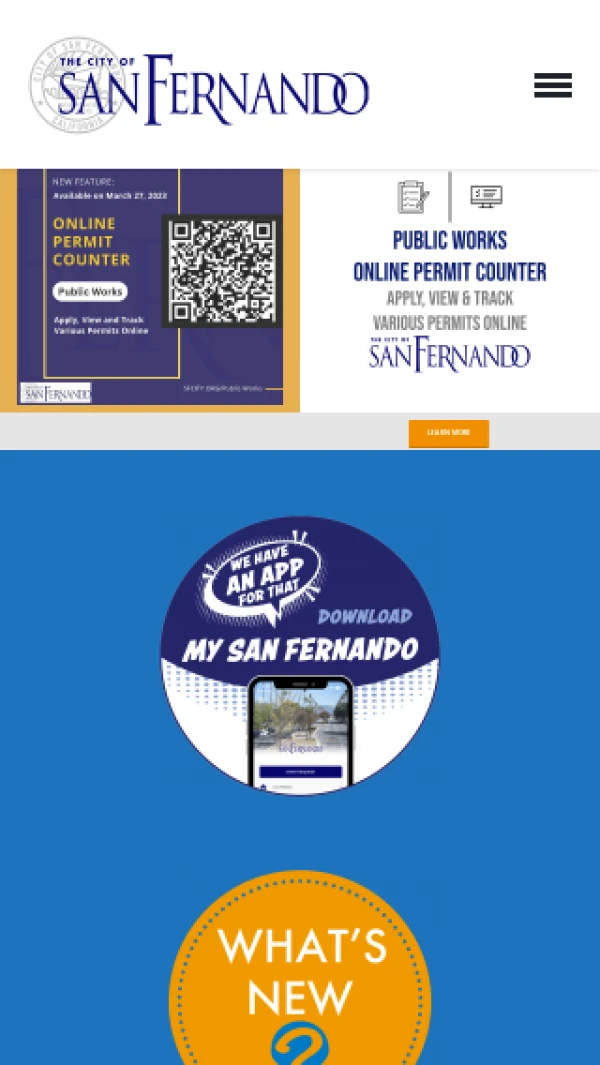This screenshot has height=1065, width=600.
Task: Go to City of San Fernando homepage logo
Action: [x=200, y=87]
